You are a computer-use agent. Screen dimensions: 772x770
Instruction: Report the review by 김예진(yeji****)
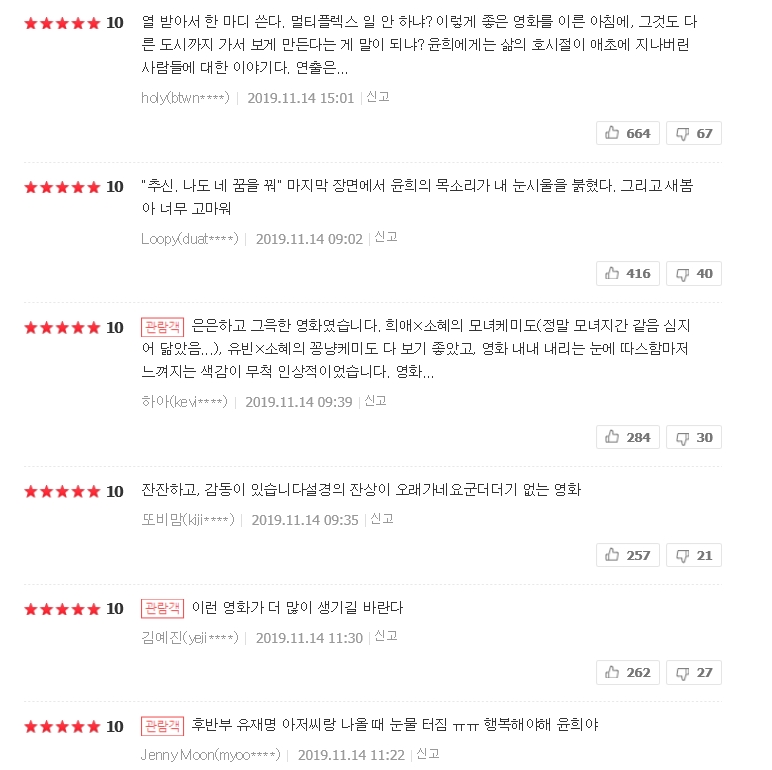tap(386, 636)
